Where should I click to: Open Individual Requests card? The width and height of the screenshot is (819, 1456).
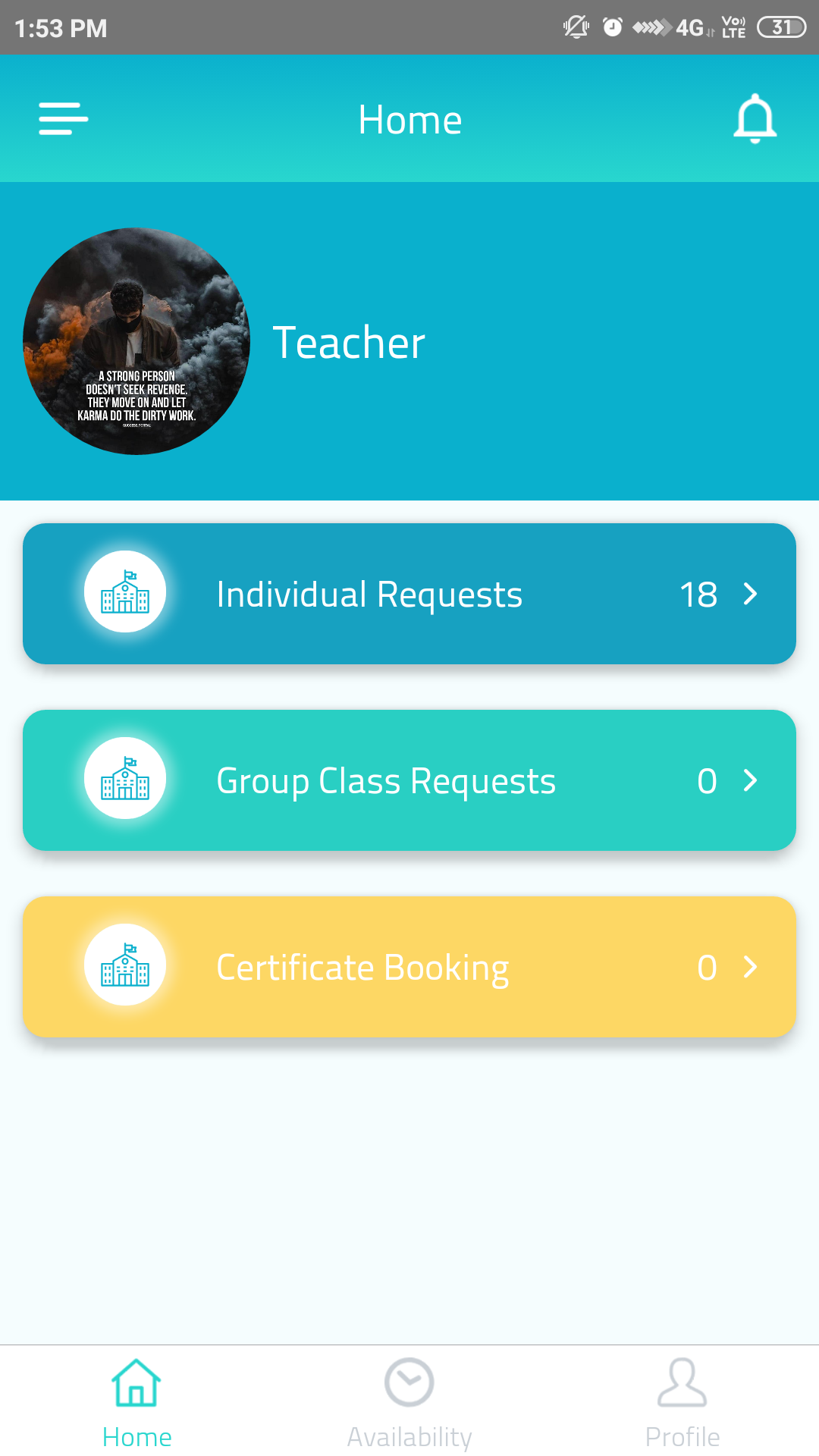409,594
